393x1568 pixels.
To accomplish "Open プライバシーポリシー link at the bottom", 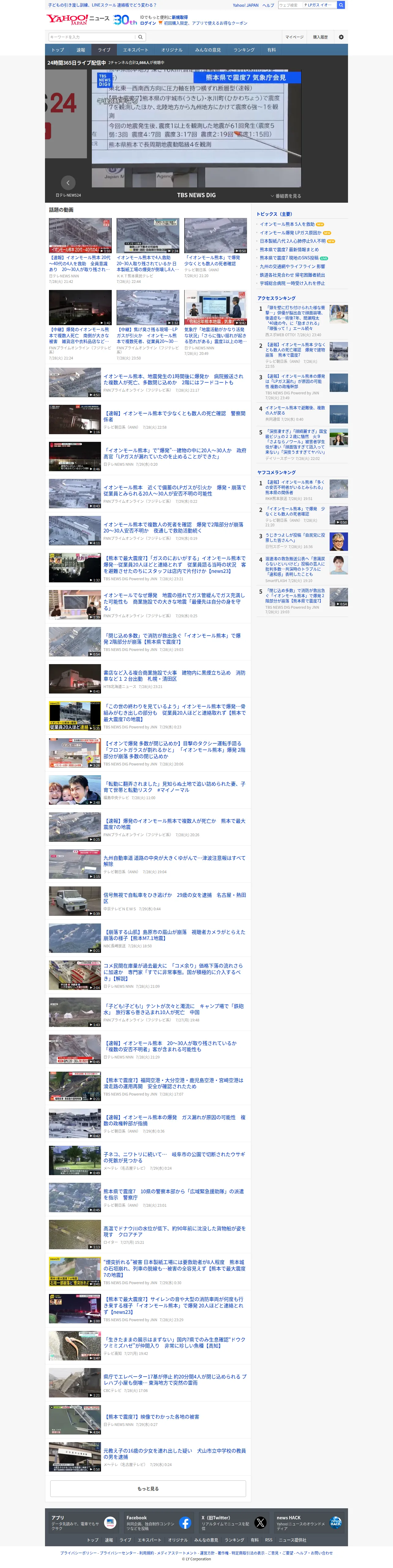I will pos(78,1553).
